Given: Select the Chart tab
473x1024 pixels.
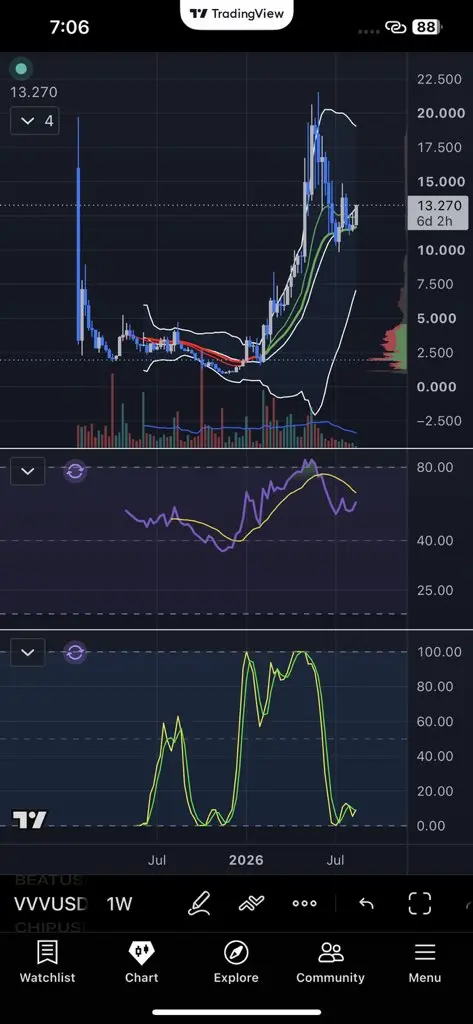Looking at the screenshot, I should (142, 963).
